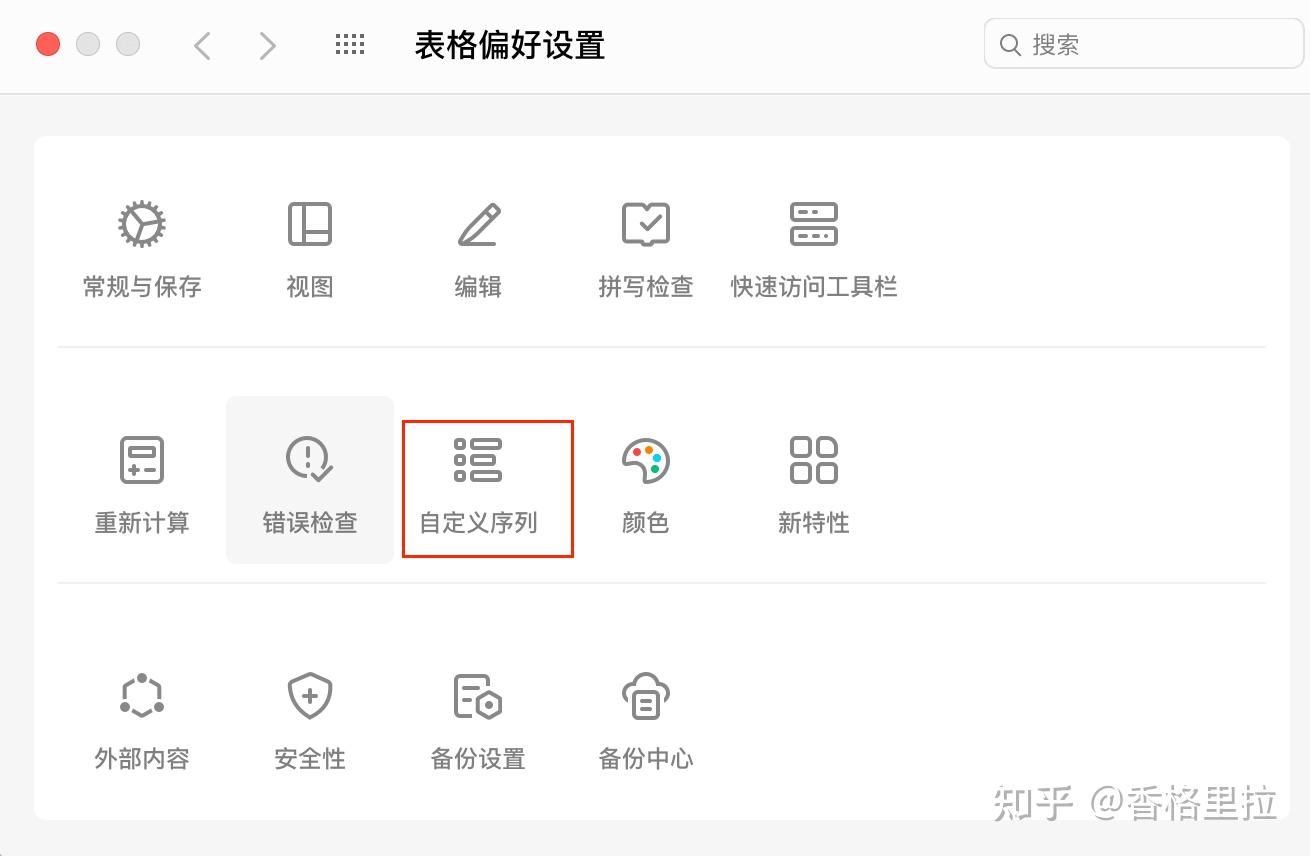Open 拼写检查 settings

[646, 248]
